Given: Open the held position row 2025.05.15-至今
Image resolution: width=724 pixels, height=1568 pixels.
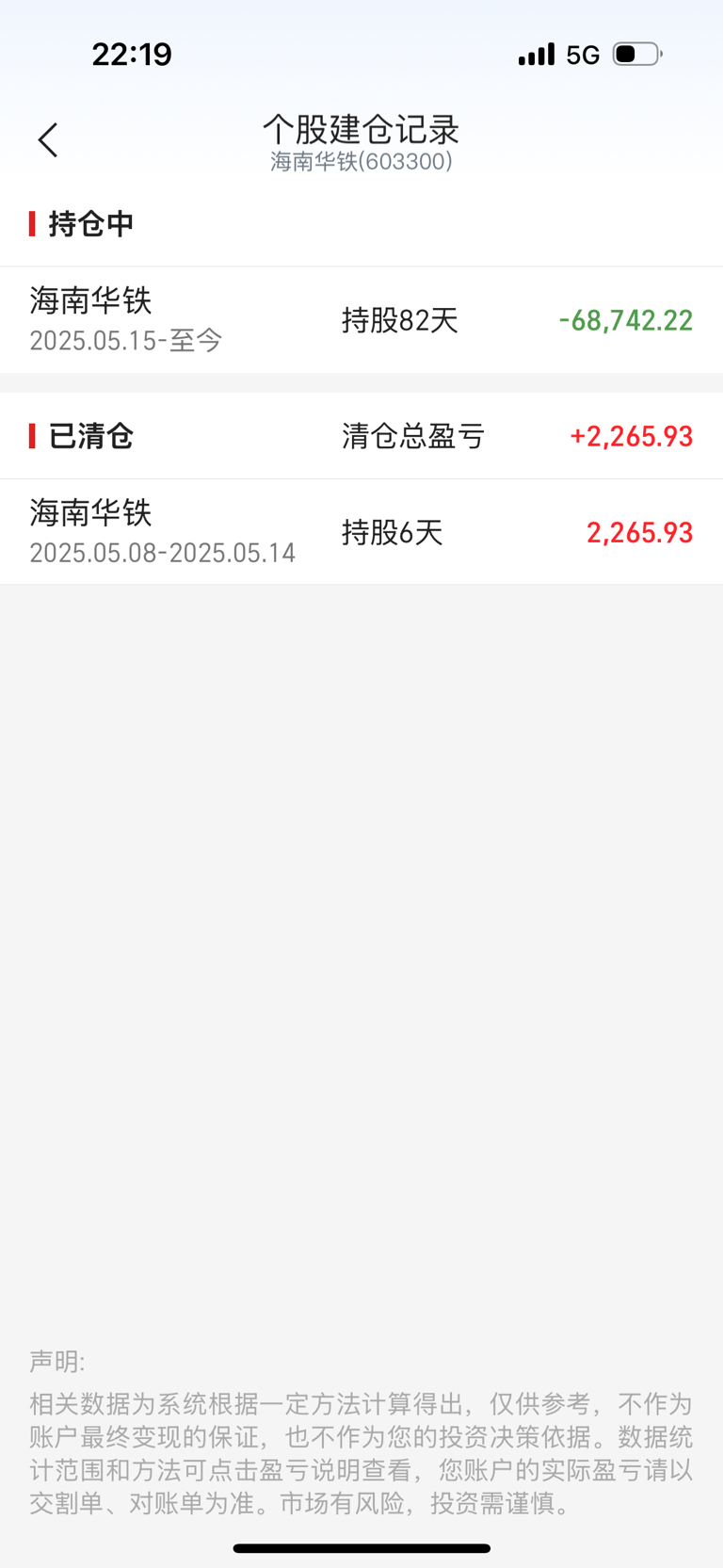Looking at the screenshot, I should click(x=362, y=320).
